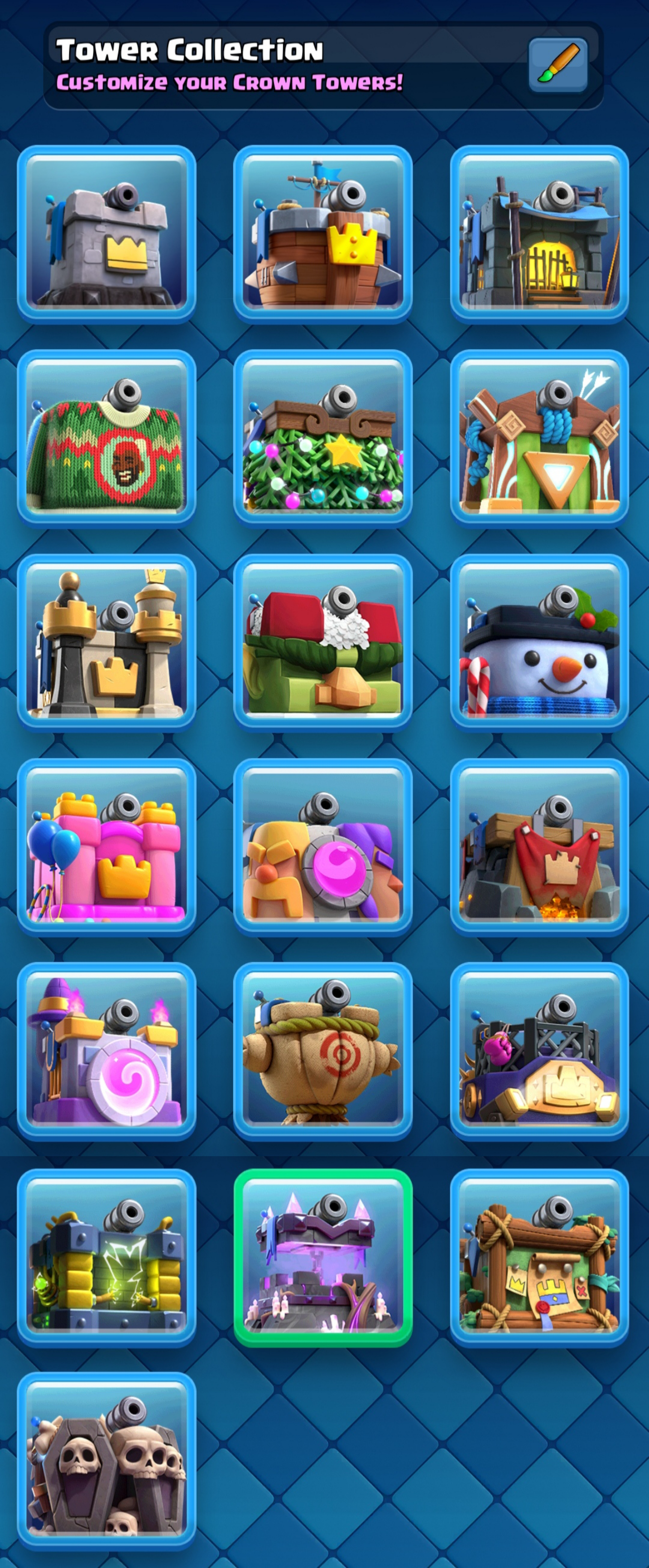The image size is (649, 1568).
Task: Tap the selected purple crystal tower
Action: pos(323,1257)
